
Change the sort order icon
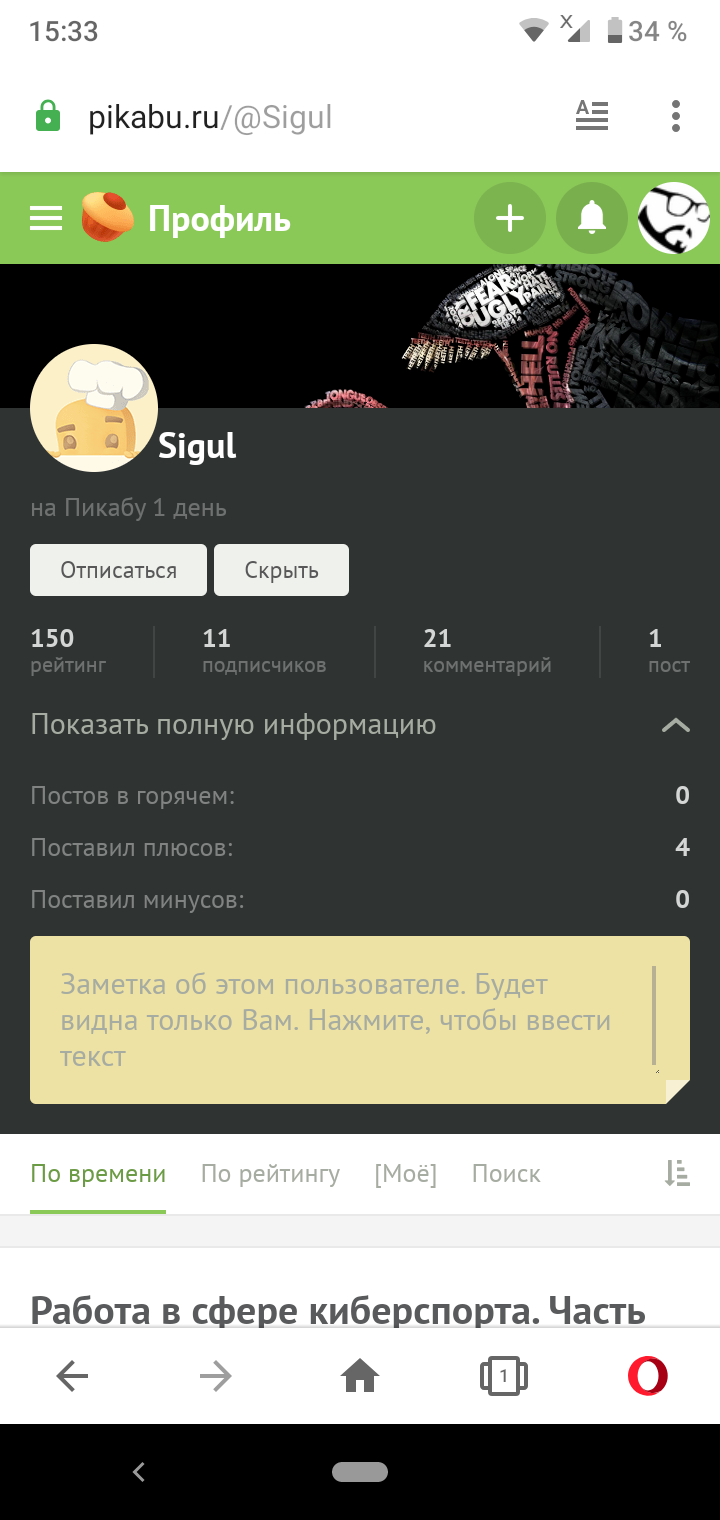click(677, 1174)
